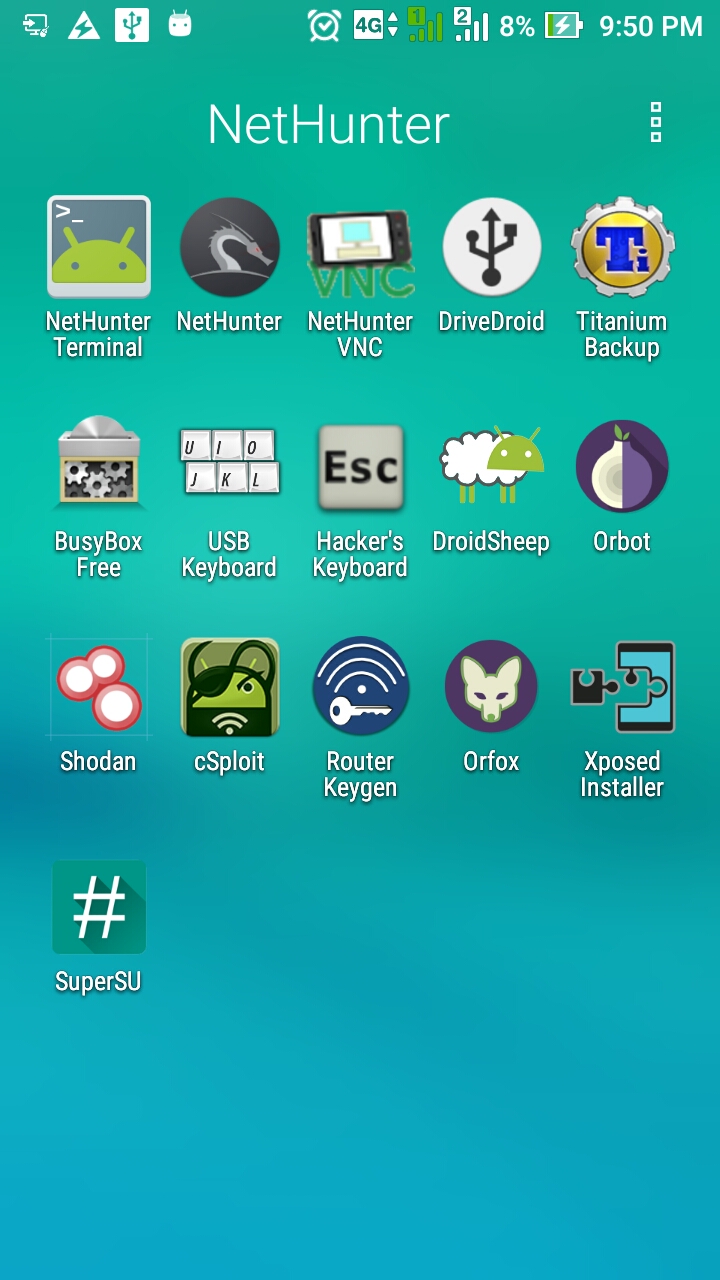
Task: Open SuperSU
Action: pos(99,907)
